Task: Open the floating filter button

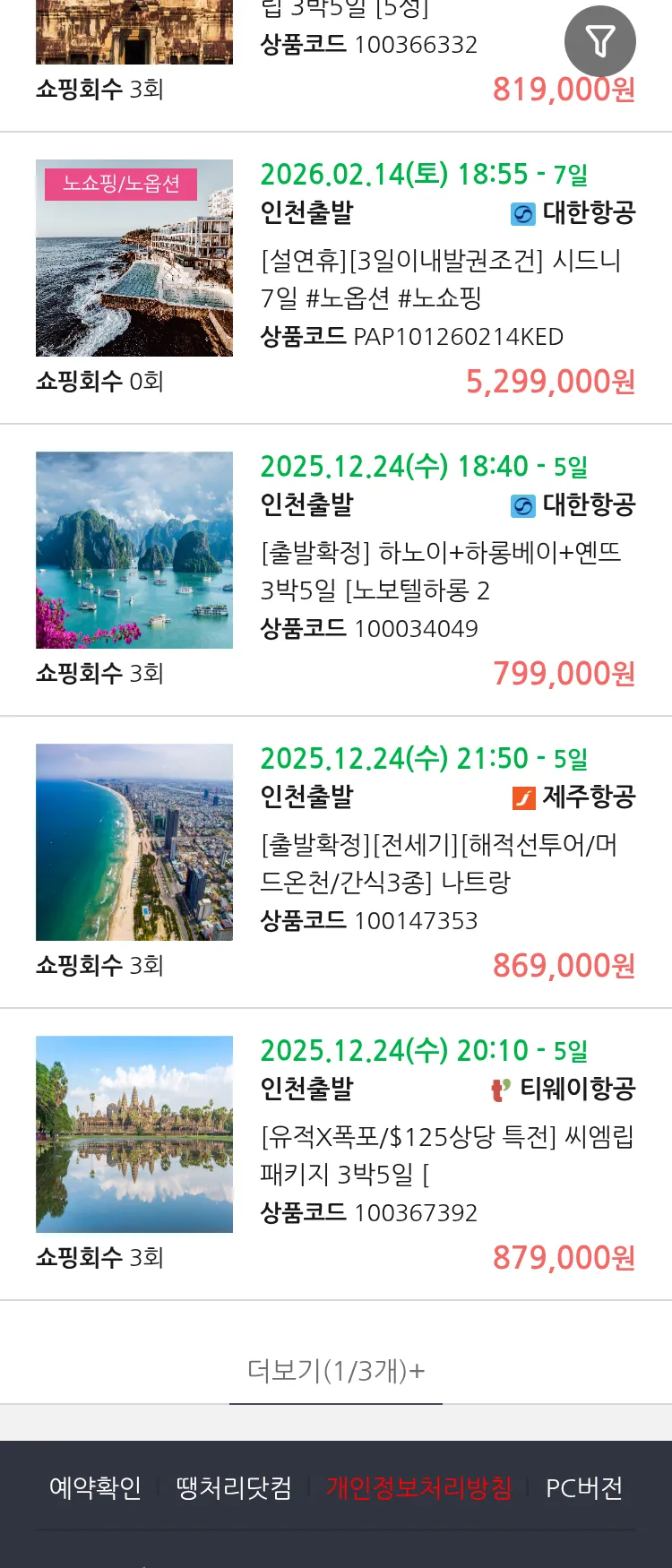Action: (x=599, y=41)
